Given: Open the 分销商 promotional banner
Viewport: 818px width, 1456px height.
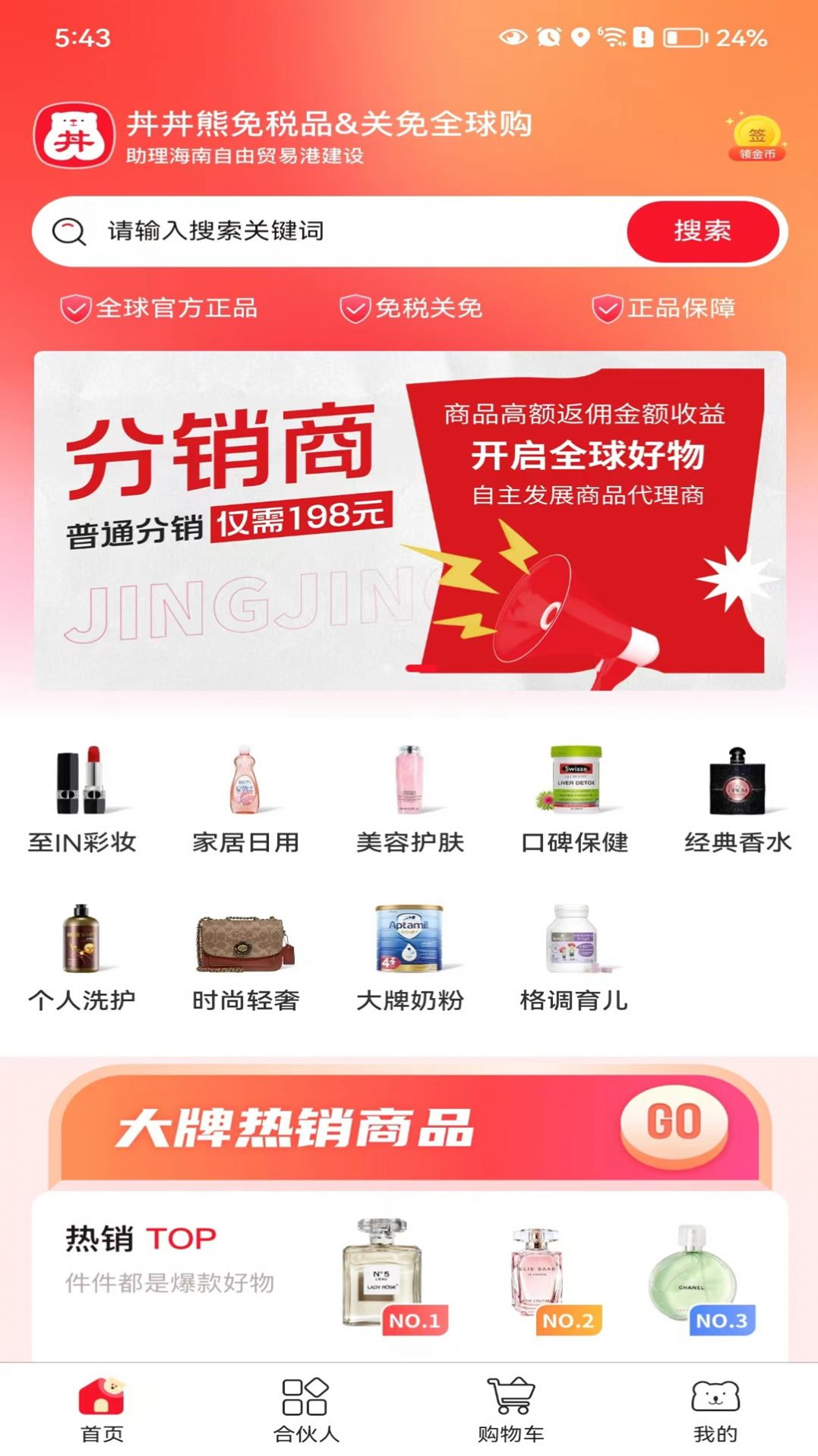Looking at the screenshot, I should [409, 521].
